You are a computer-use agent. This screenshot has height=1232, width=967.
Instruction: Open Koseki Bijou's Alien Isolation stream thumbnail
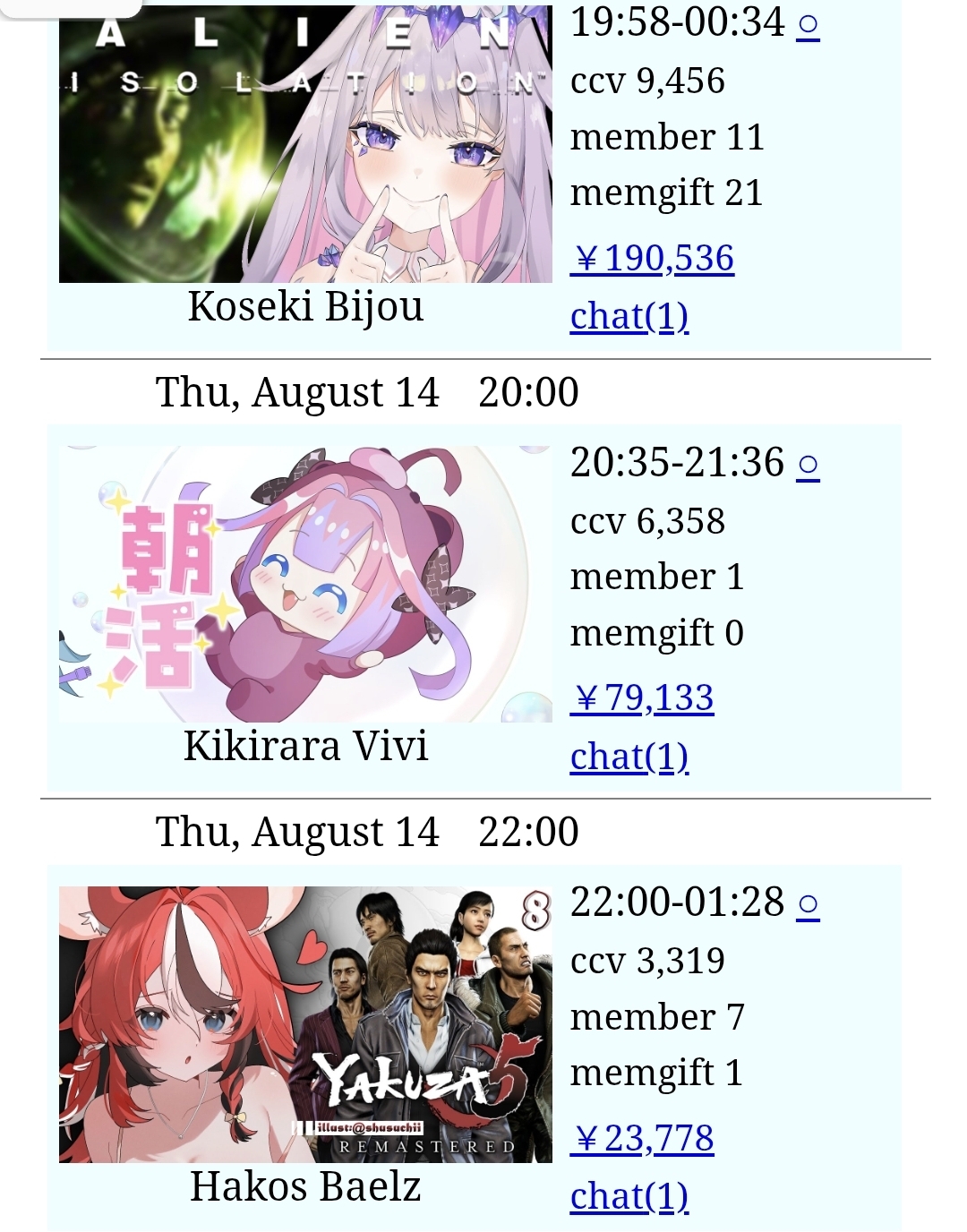coord(305,143)
